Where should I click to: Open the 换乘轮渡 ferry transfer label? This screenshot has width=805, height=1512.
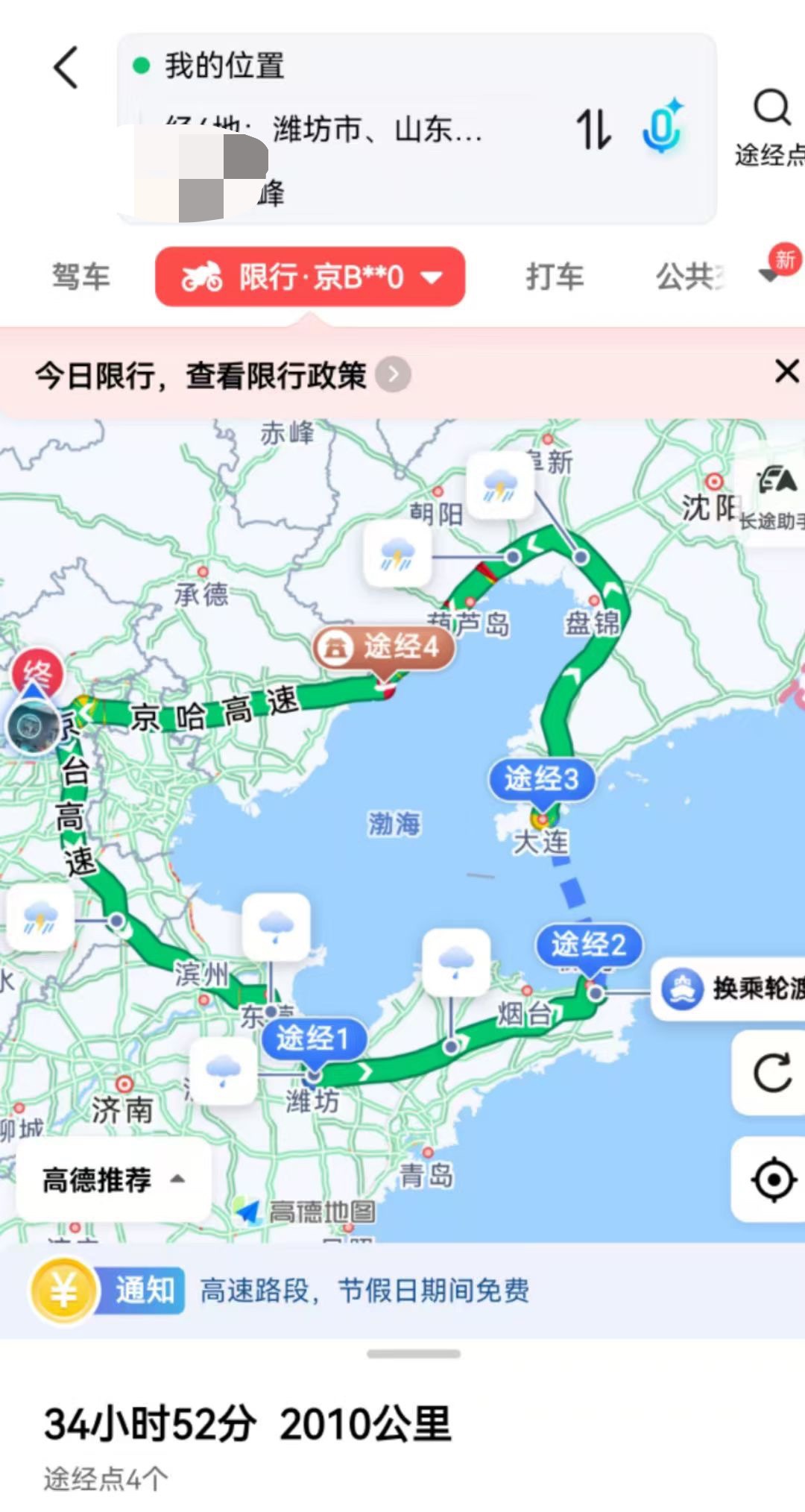click(730, 989)
